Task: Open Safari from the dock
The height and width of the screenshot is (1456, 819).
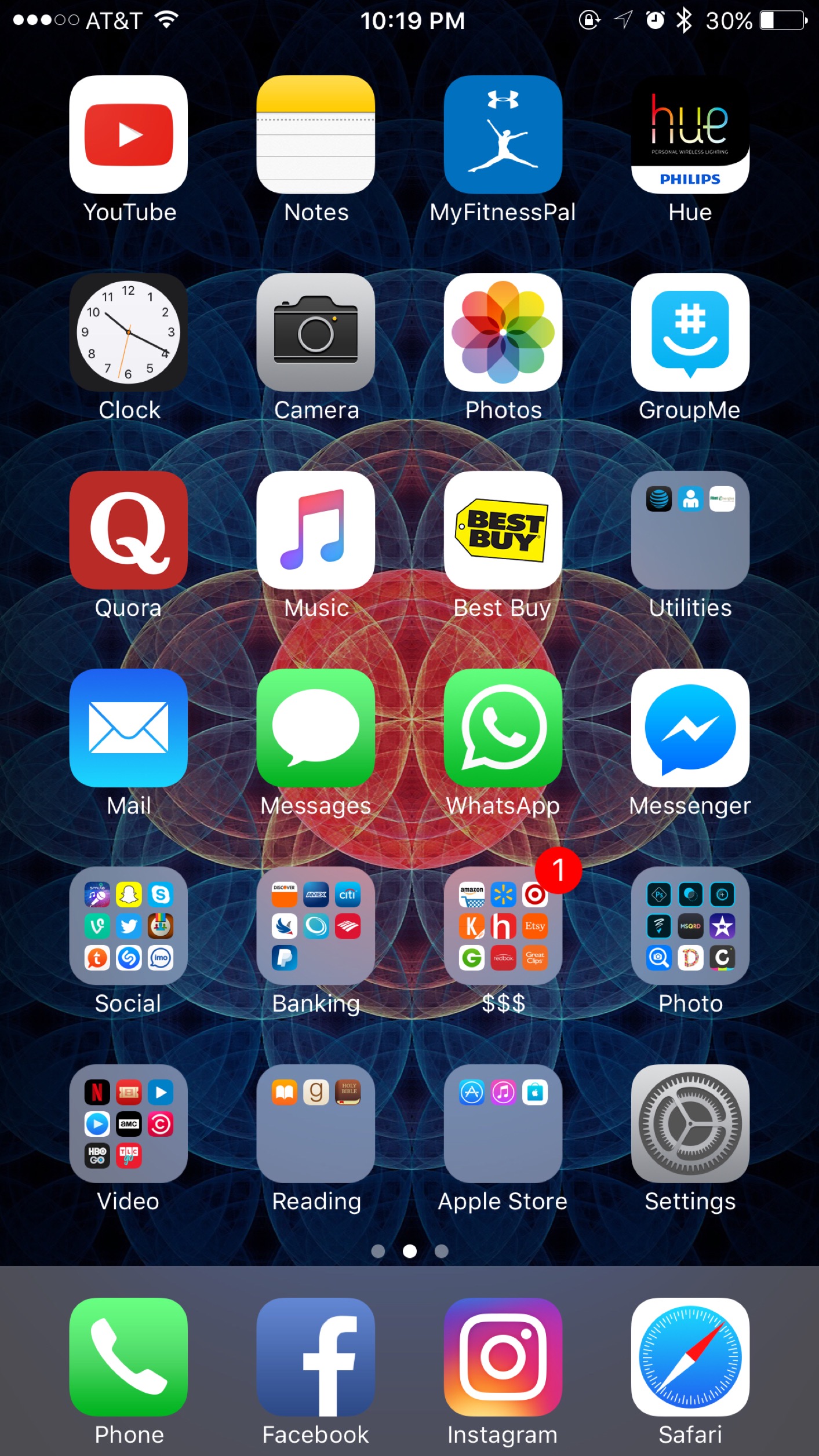Action: 690,1356
